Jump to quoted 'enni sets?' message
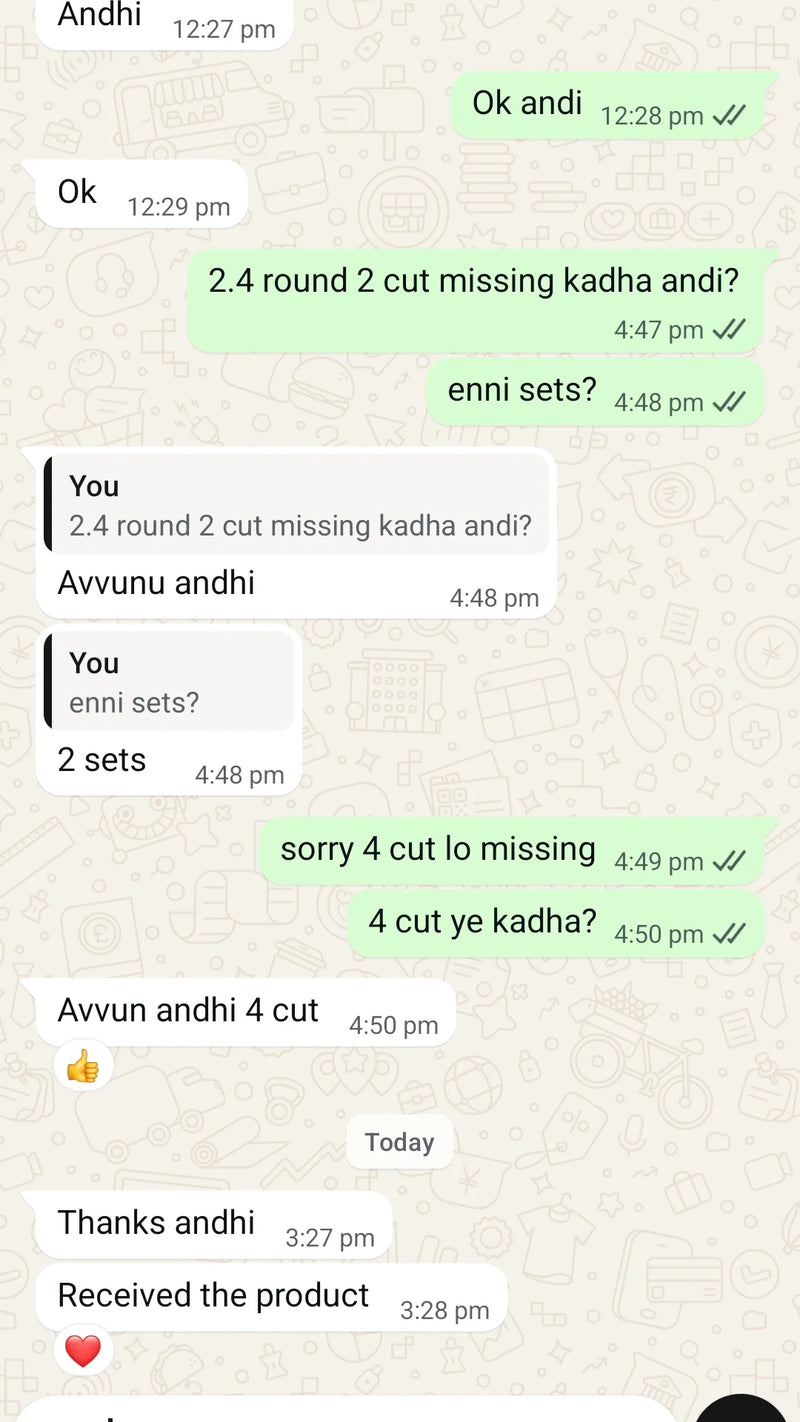 tap(170, 683)
